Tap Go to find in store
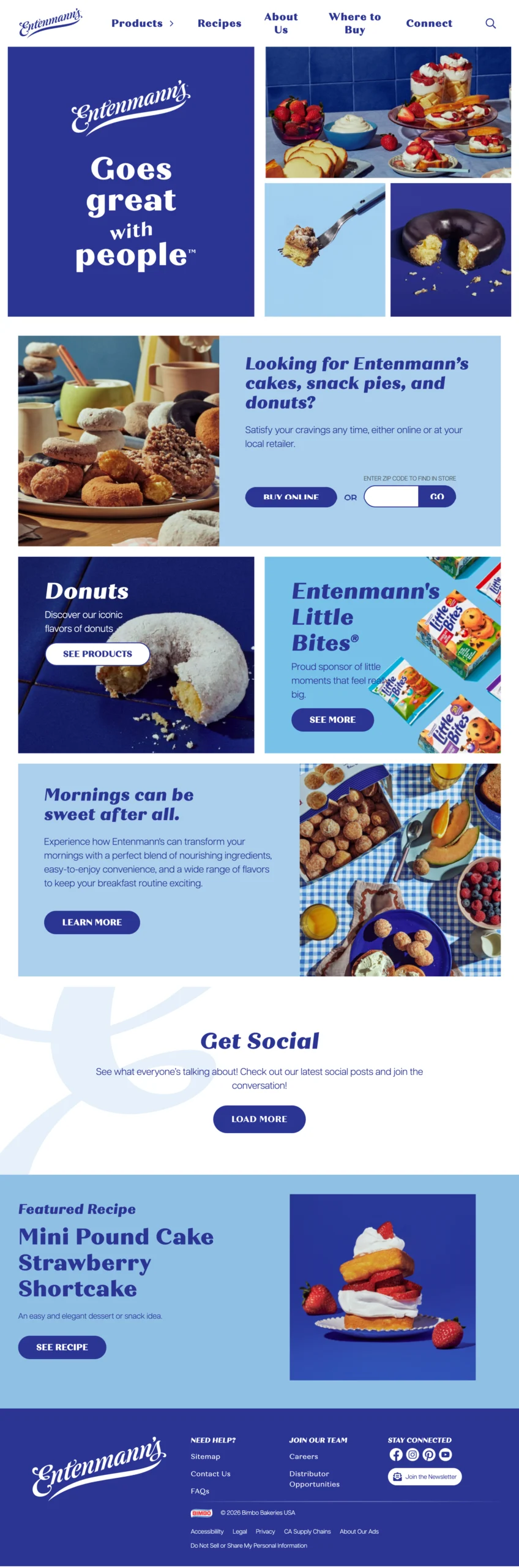519x1568 pixels. pyautogui.click(x=437, y=497)
